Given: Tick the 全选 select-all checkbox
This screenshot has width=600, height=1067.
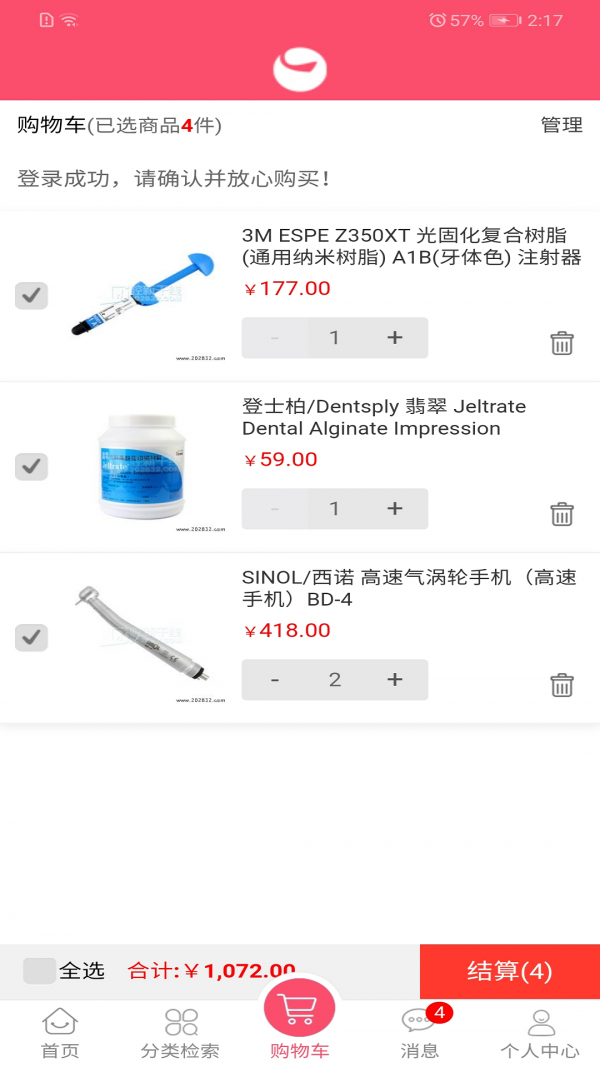Looking at the screenshot, I should 39,970.
